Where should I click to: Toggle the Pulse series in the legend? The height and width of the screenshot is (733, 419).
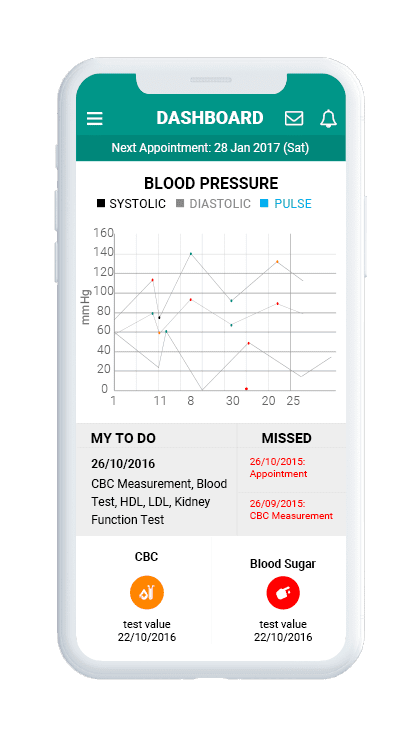click(286, 204)
